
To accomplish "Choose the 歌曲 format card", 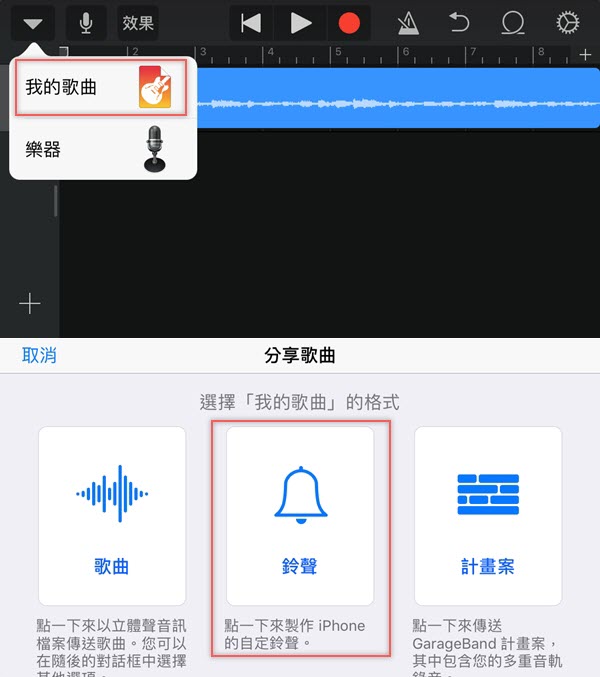I will [x=112, y=516].
